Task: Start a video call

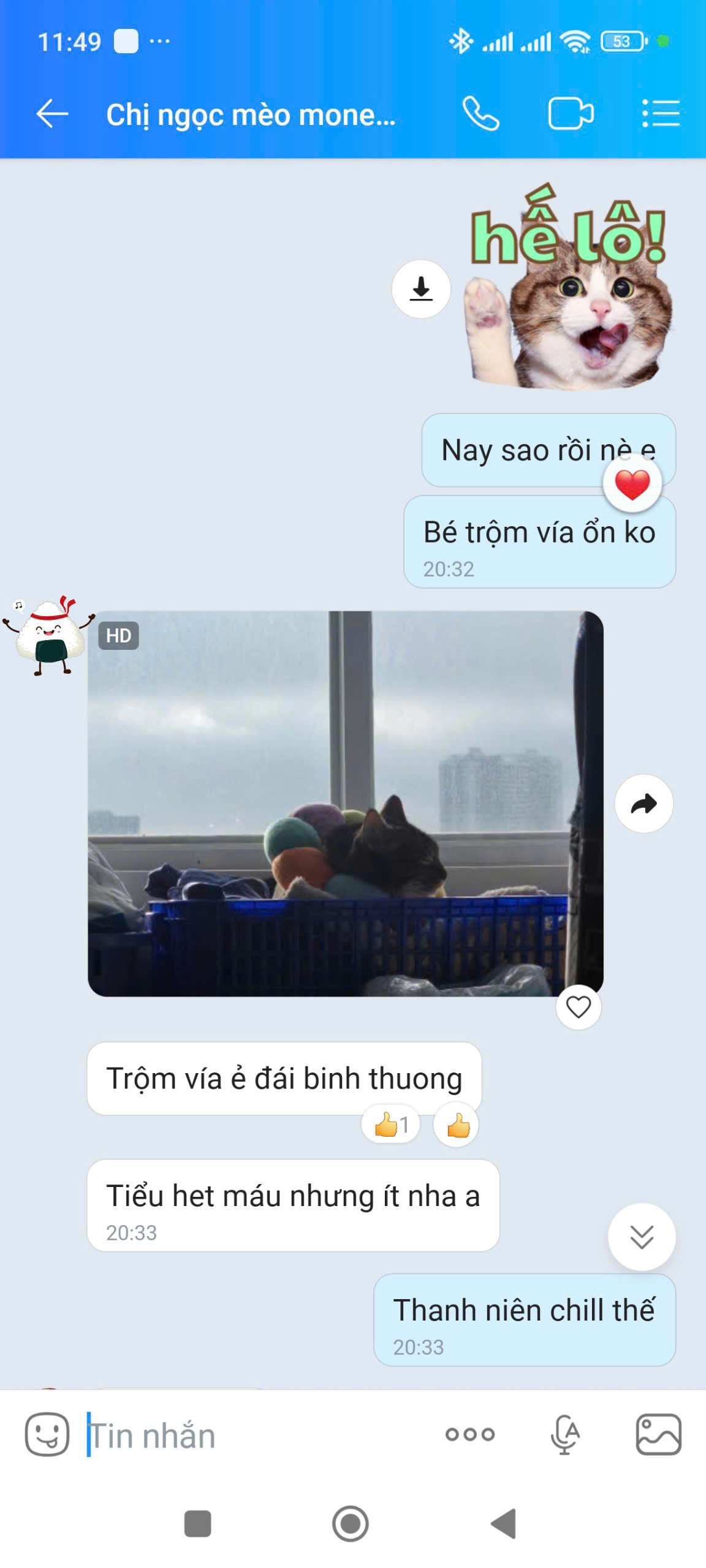Action: tap(570, 114)
